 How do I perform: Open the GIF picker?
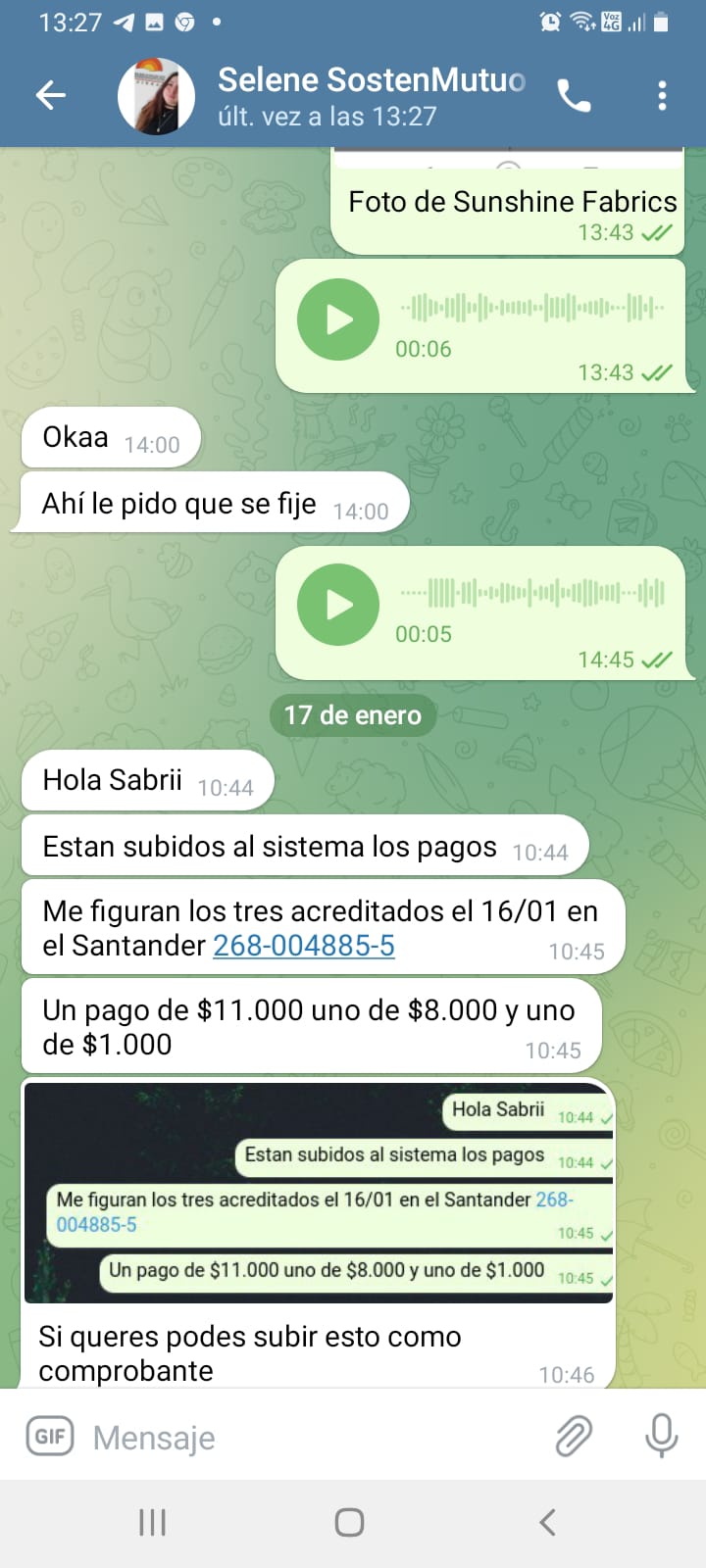pyautogui.click(x=49, y=1437)
